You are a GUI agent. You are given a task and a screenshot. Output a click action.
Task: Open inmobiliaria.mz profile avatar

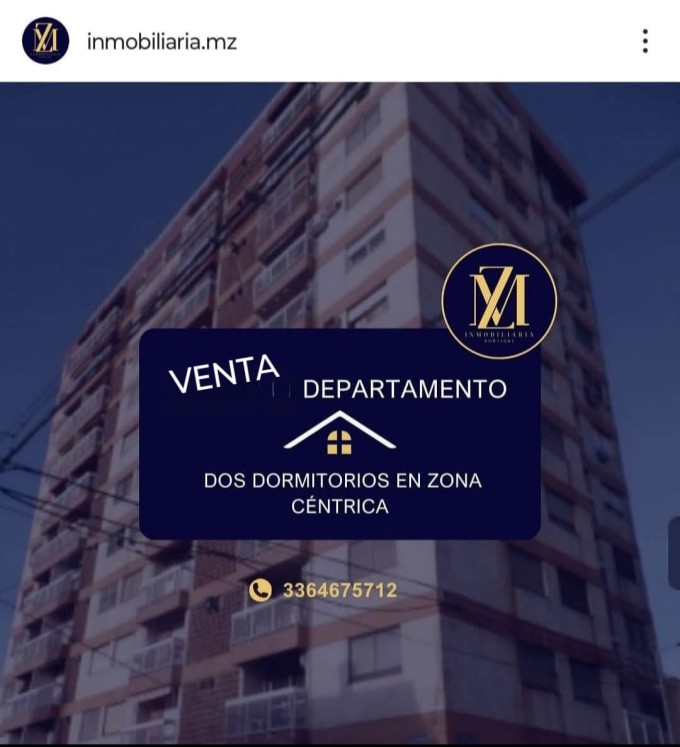45,41
